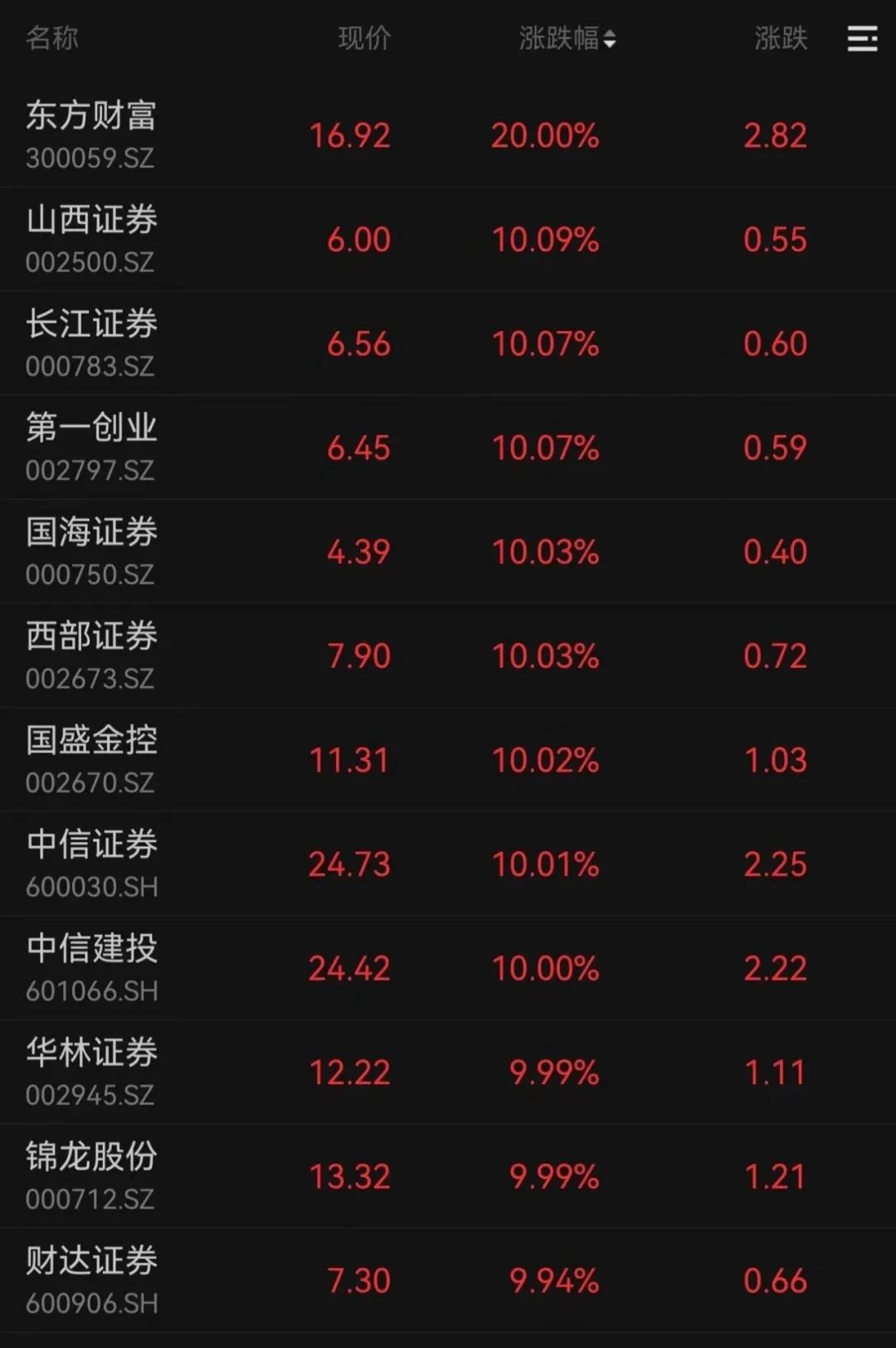Open 第一创业 002797.SZ stock row

pyautogui.click(x=91, y=447)
